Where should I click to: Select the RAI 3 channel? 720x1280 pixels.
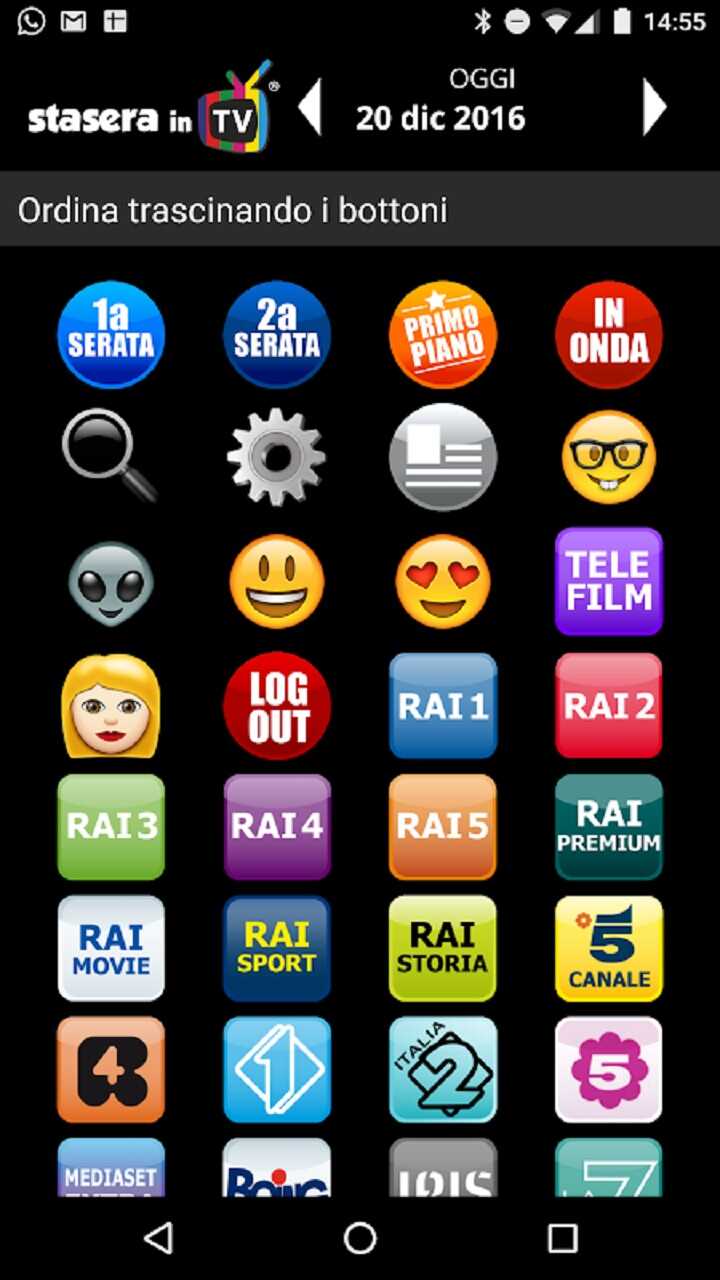[x=111, y=827]
